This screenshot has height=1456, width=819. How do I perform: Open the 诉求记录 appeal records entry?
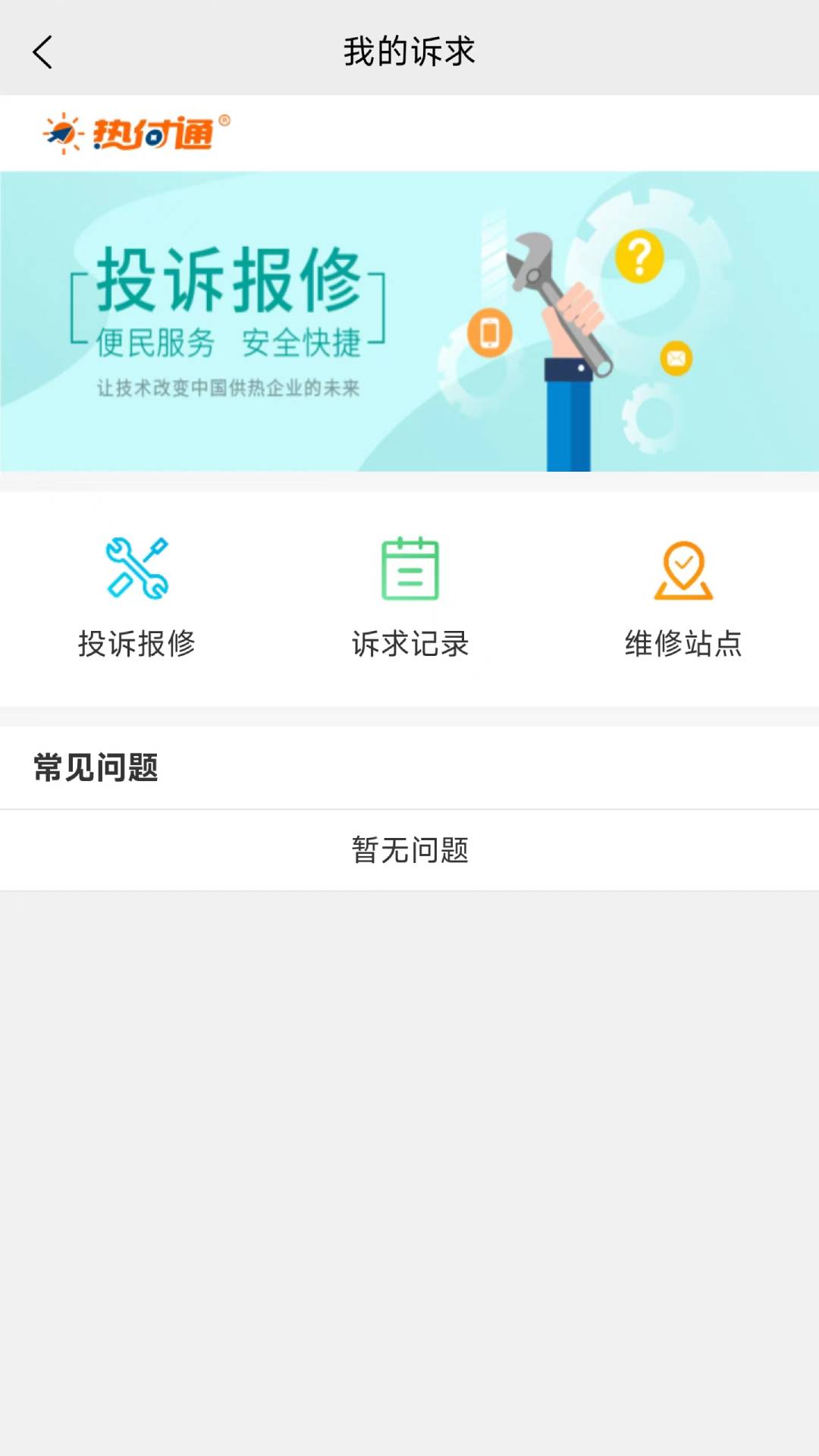(x=409, y=645)
